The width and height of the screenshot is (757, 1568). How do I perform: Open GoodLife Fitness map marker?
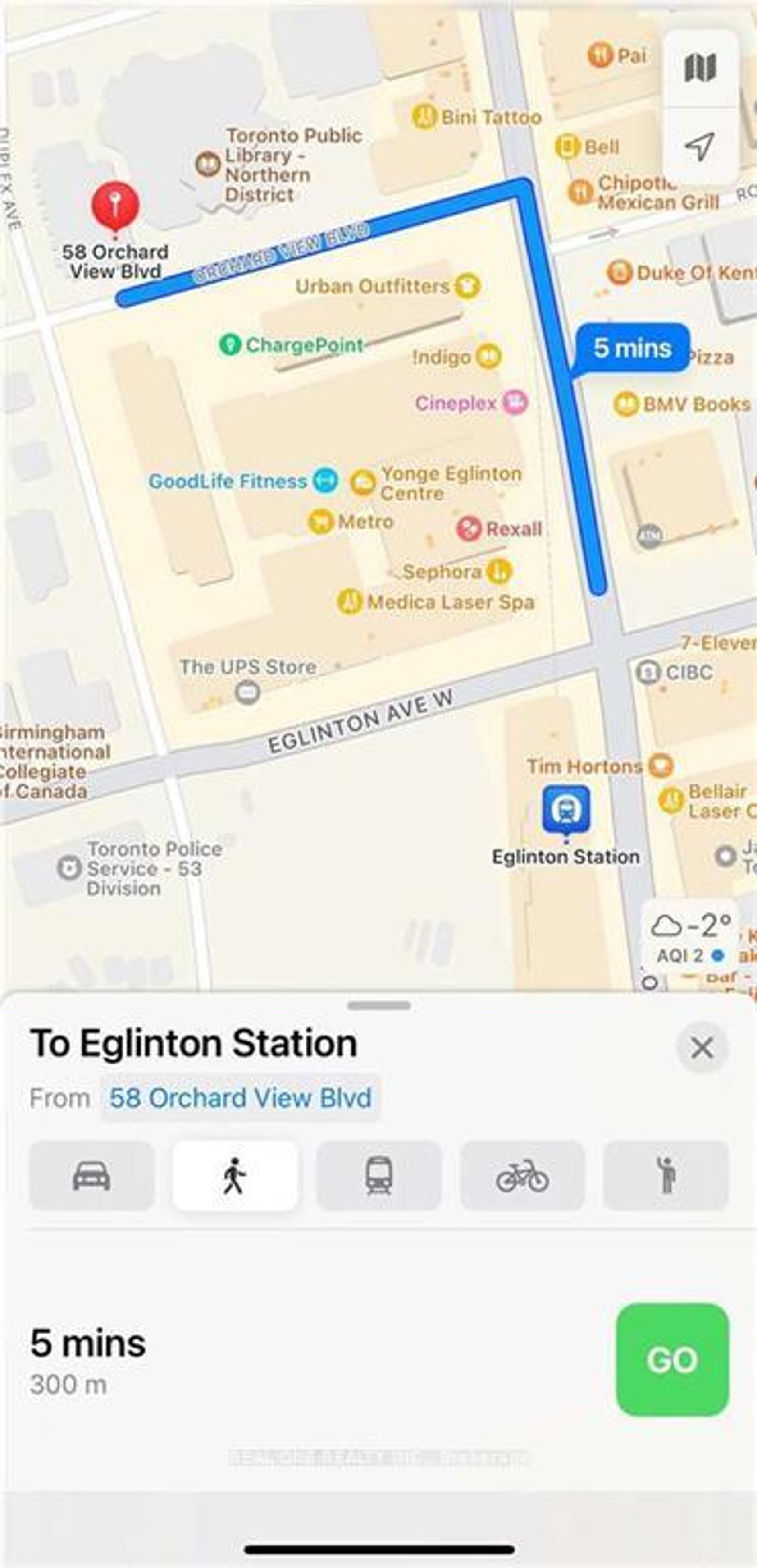(x=325, y=481)
